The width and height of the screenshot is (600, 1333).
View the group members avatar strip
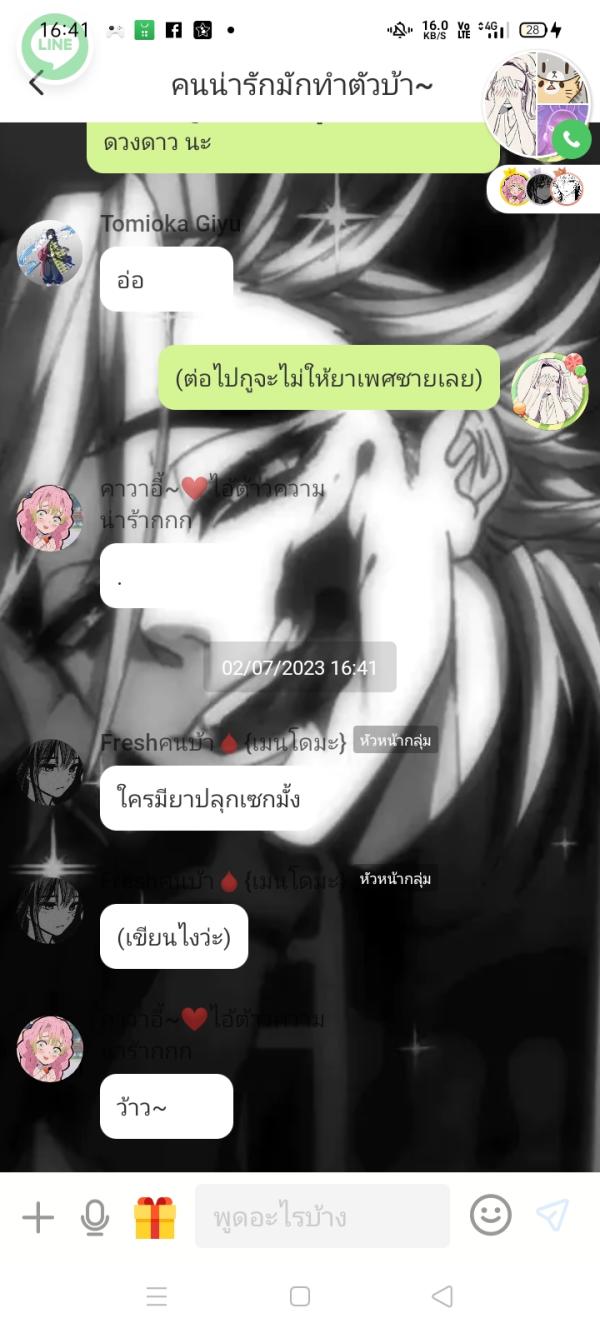point(541,188)
